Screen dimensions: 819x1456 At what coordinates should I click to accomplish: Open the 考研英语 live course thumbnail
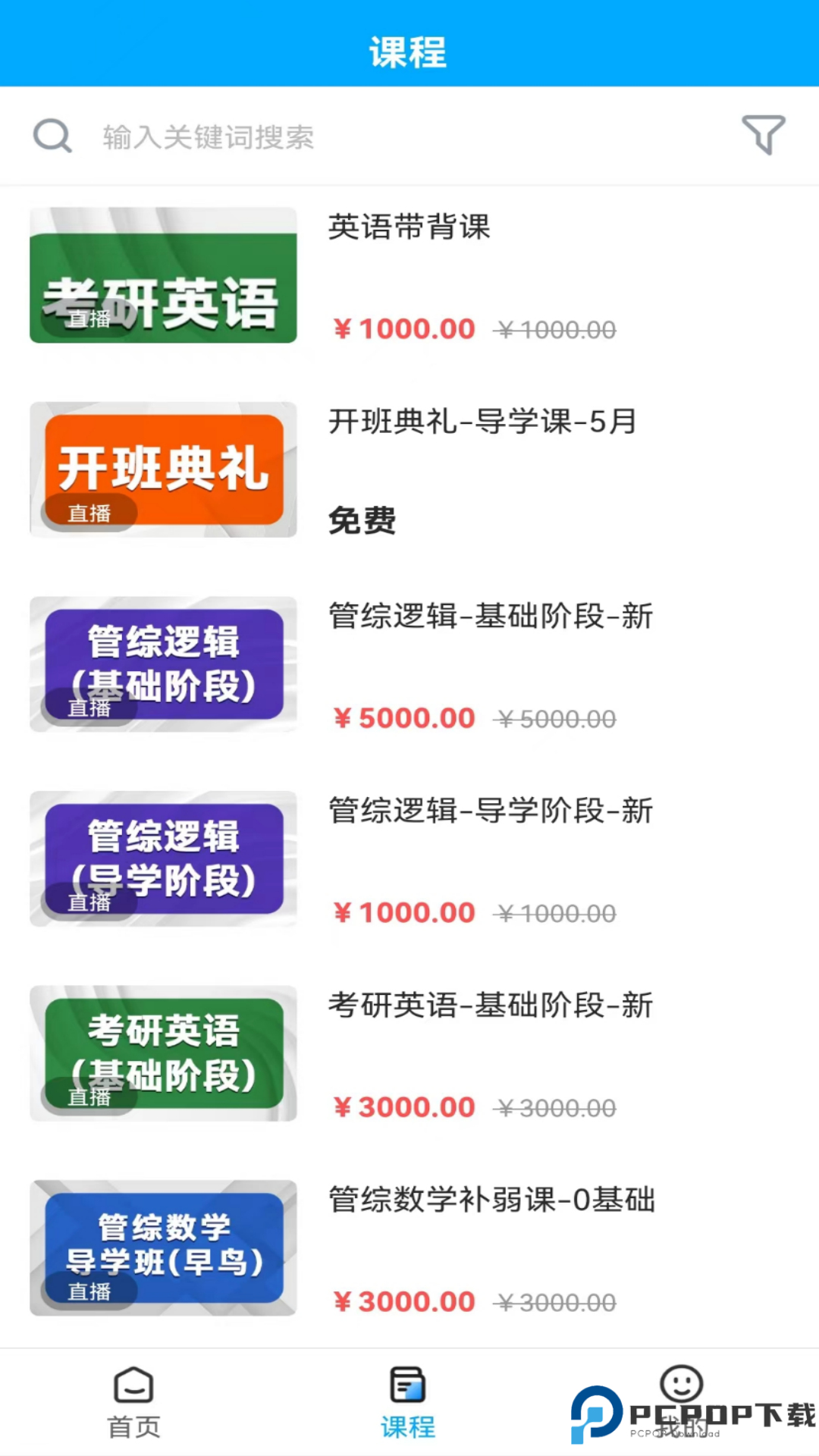(x=162, y=276)
